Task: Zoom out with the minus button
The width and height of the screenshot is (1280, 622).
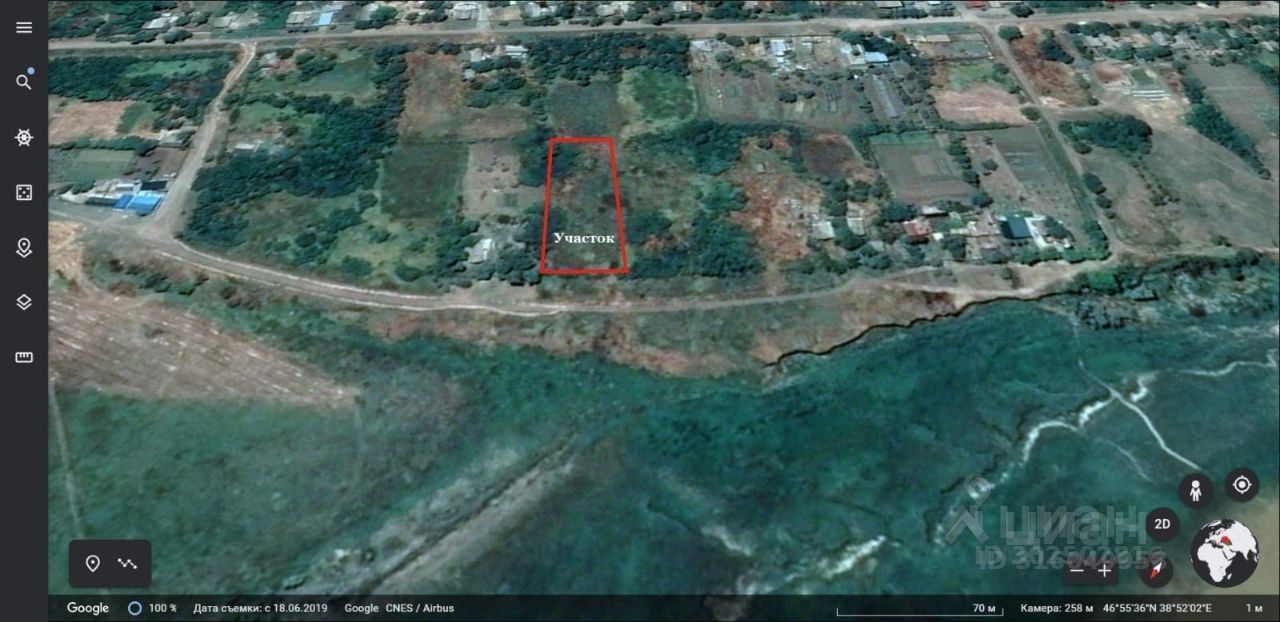Action: click(x=1077, y=571)
